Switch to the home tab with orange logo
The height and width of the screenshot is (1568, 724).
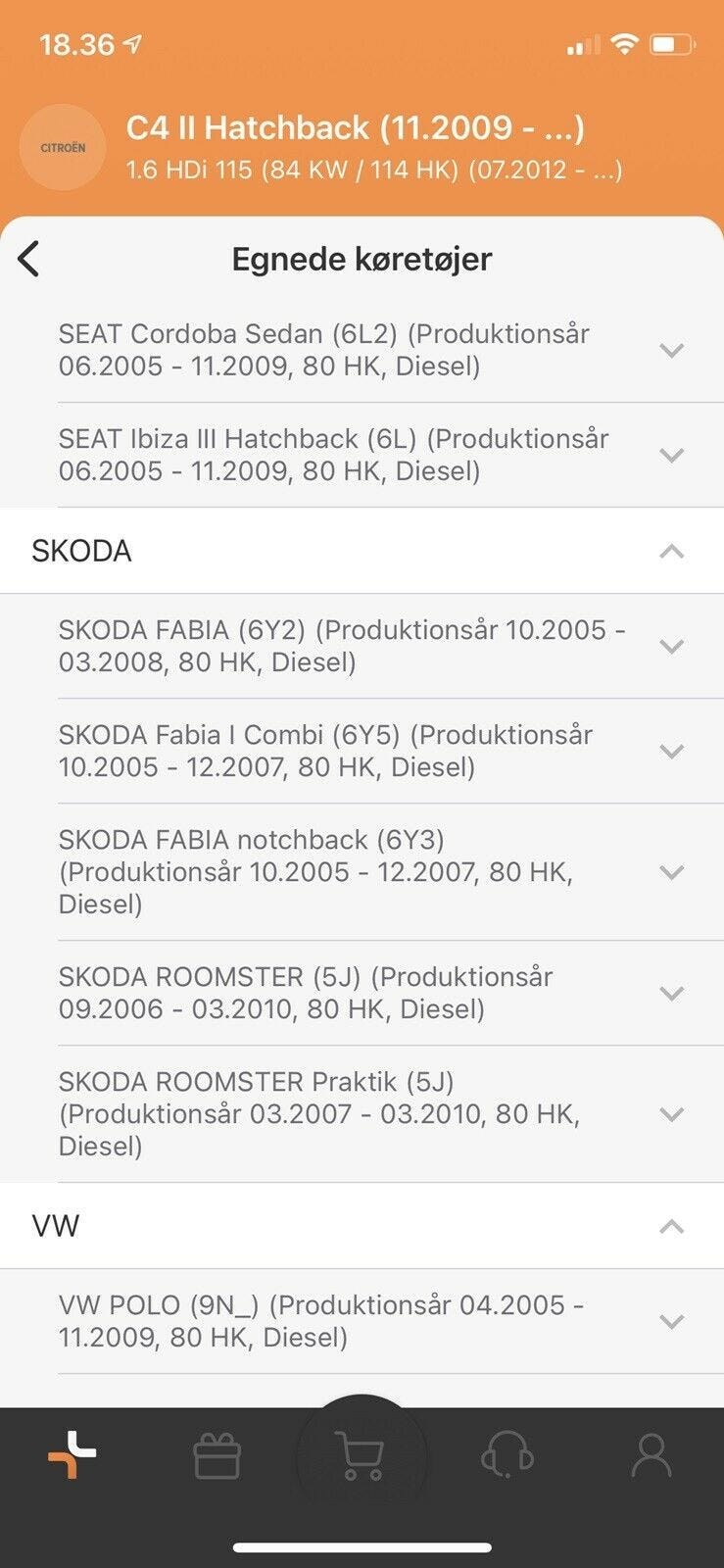click(72, 1454)
